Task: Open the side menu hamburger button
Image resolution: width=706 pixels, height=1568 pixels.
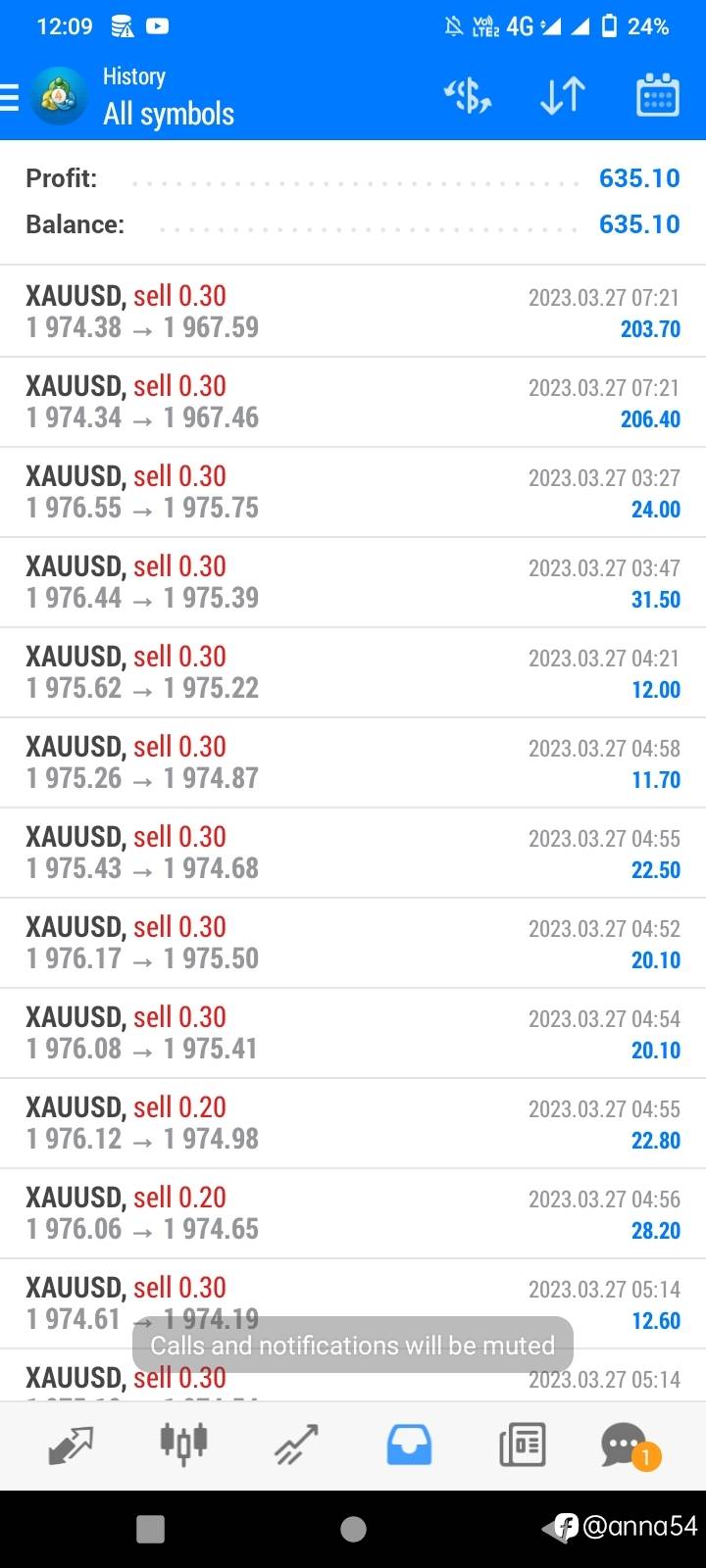Action: (x=9, y=97)
